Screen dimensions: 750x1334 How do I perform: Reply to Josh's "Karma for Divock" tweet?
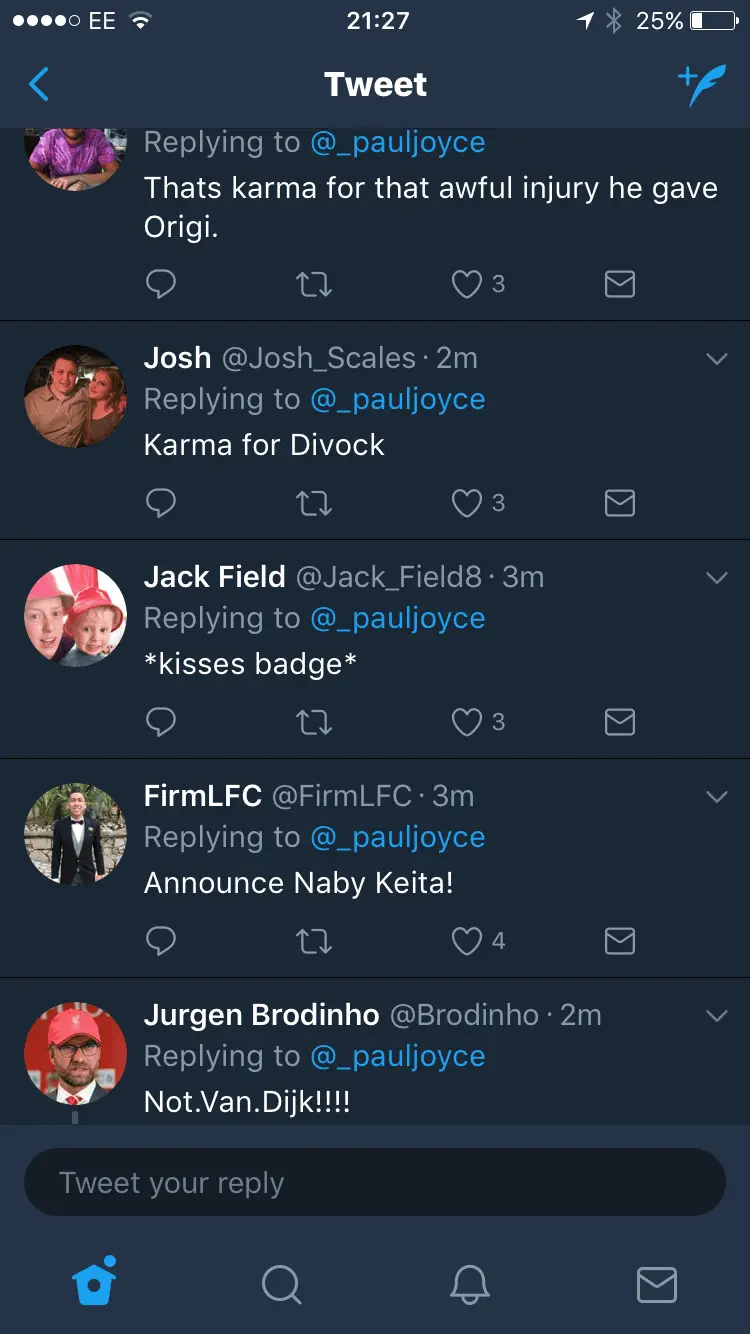[161, 503]
